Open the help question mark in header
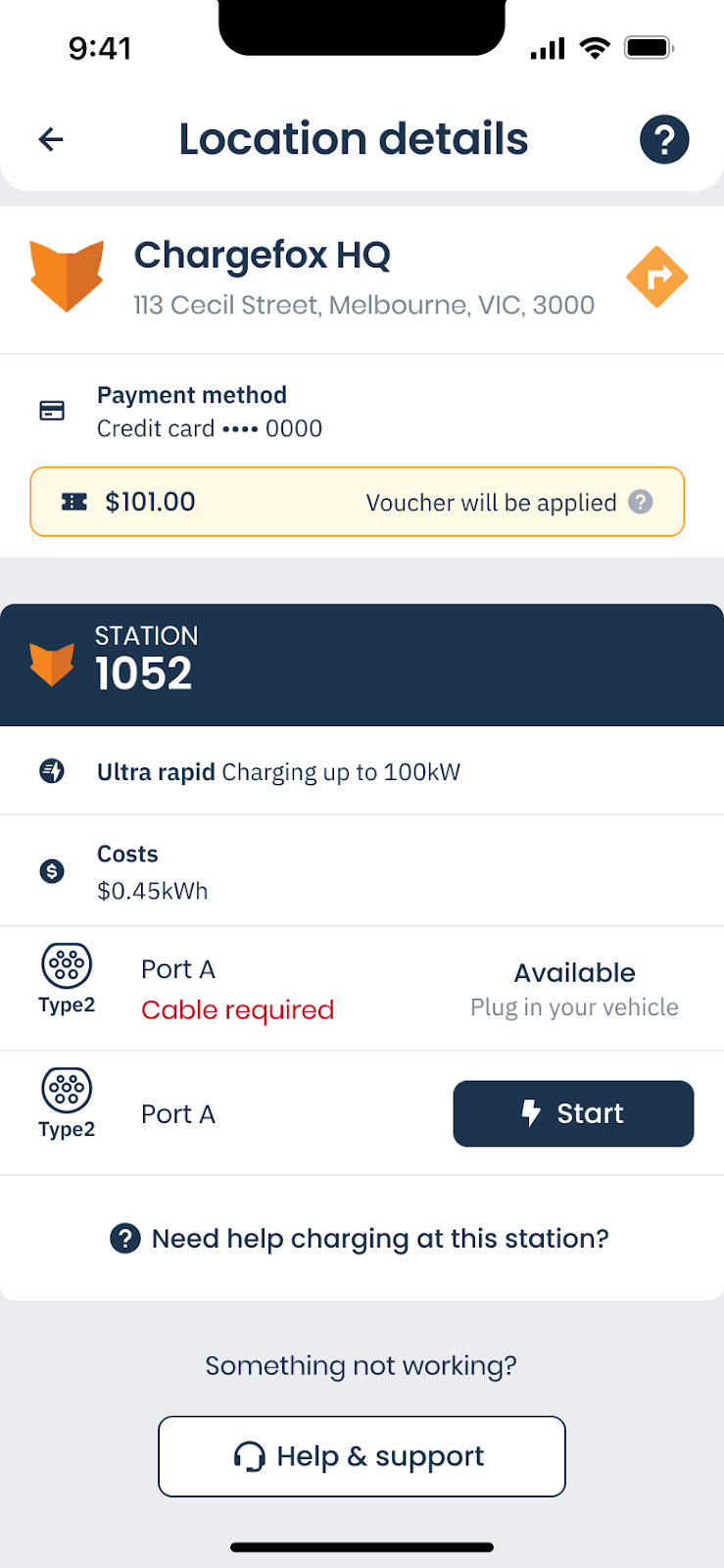 click(664, 139)
